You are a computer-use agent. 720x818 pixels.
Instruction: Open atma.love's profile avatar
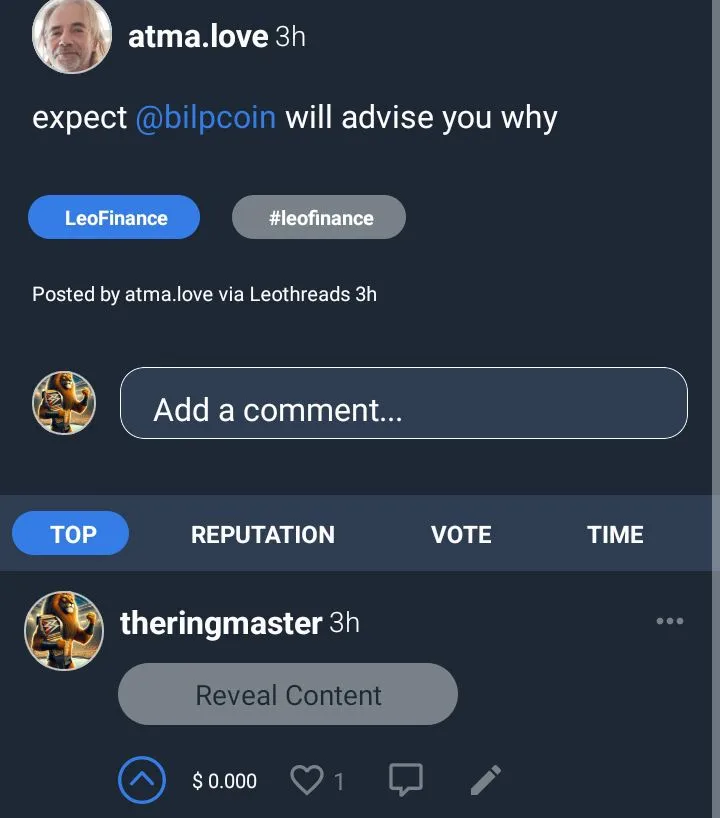pos(71,36)
